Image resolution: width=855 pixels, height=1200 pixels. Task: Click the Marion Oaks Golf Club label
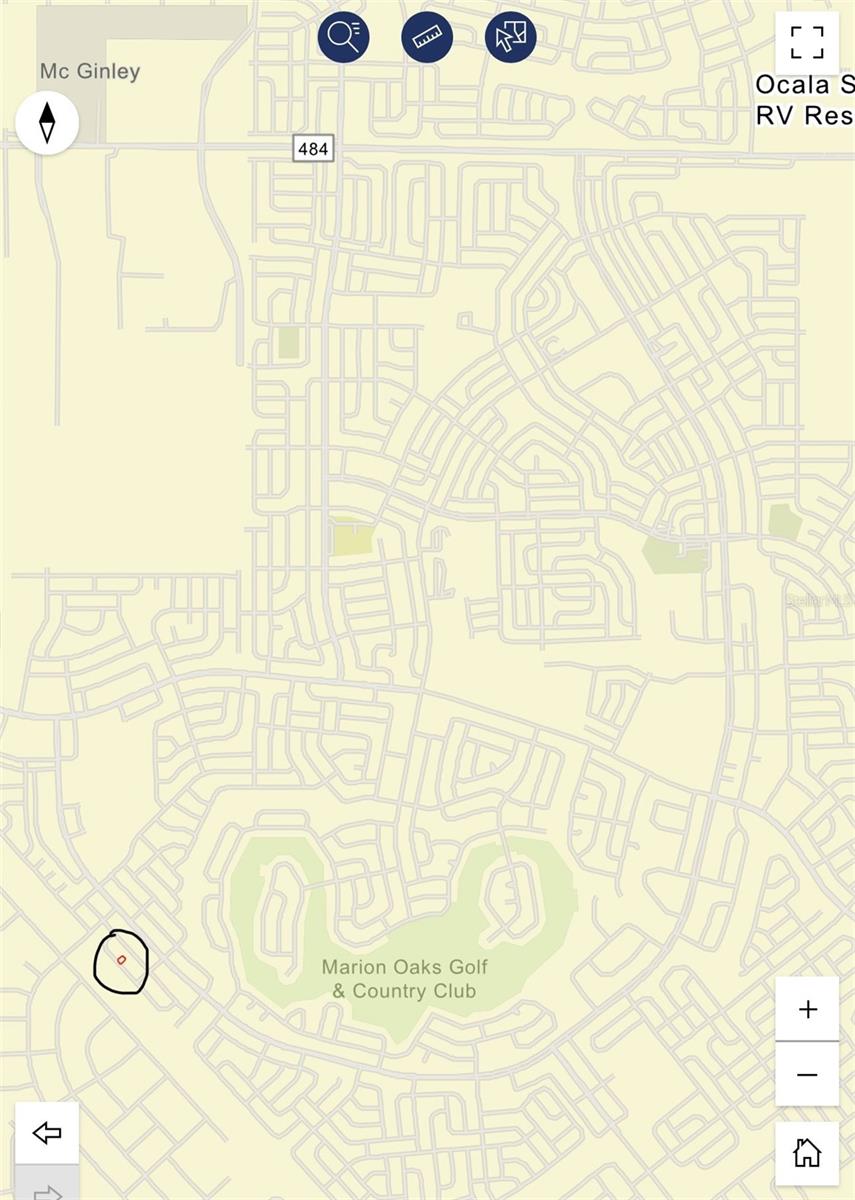coord(405,979)
